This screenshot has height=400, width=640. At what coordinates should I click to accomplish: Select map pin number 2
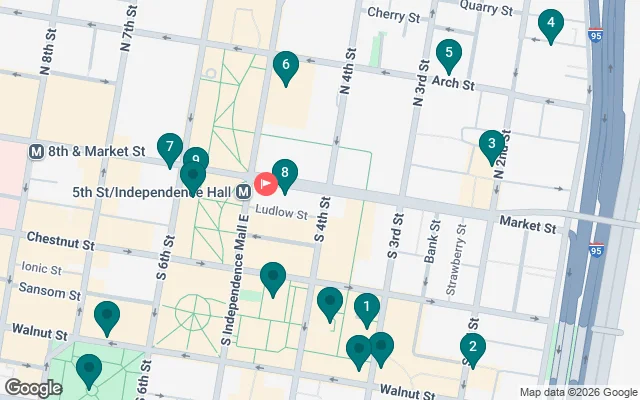click(x=472, y=348)
